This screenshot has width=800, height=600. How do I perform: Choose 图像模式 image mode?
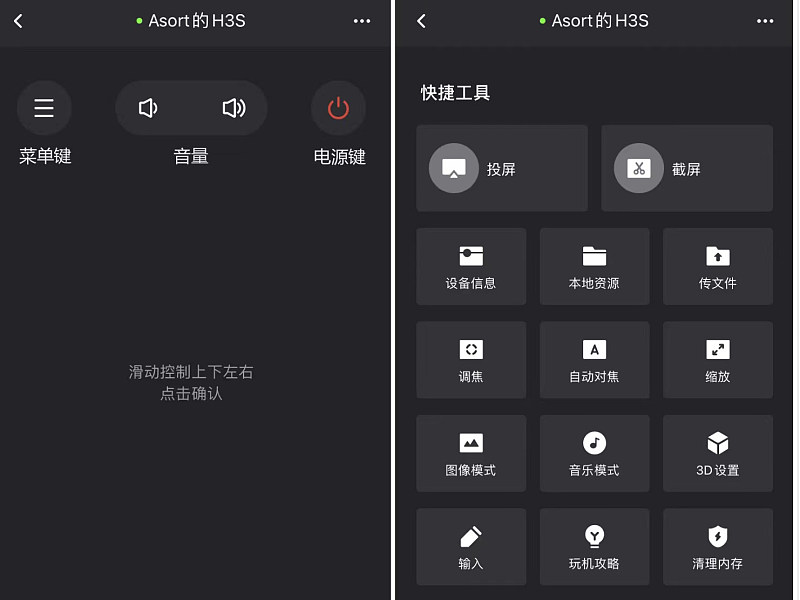point(471,453)
